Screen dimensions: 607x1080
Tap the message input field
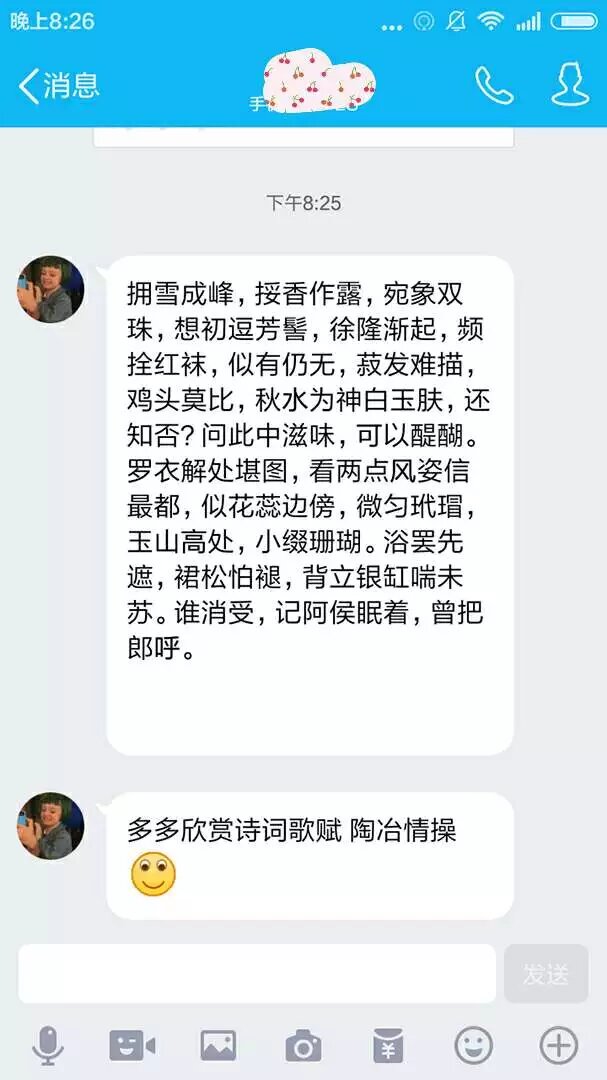pos(257,973)
